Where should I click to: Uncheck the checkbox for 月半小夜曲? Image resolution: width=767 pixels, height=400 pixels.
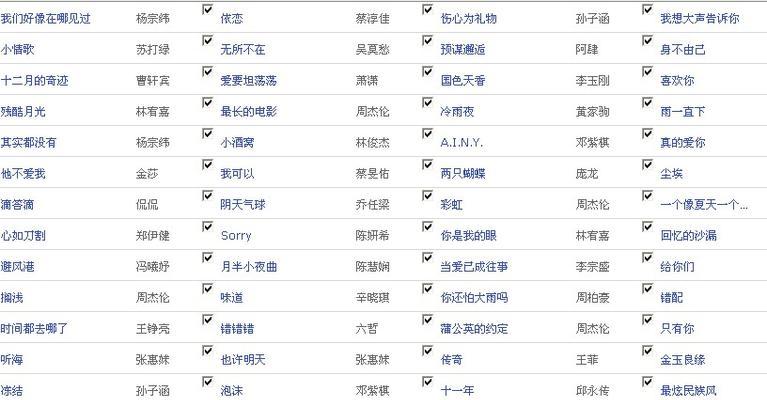coord(207,257)
